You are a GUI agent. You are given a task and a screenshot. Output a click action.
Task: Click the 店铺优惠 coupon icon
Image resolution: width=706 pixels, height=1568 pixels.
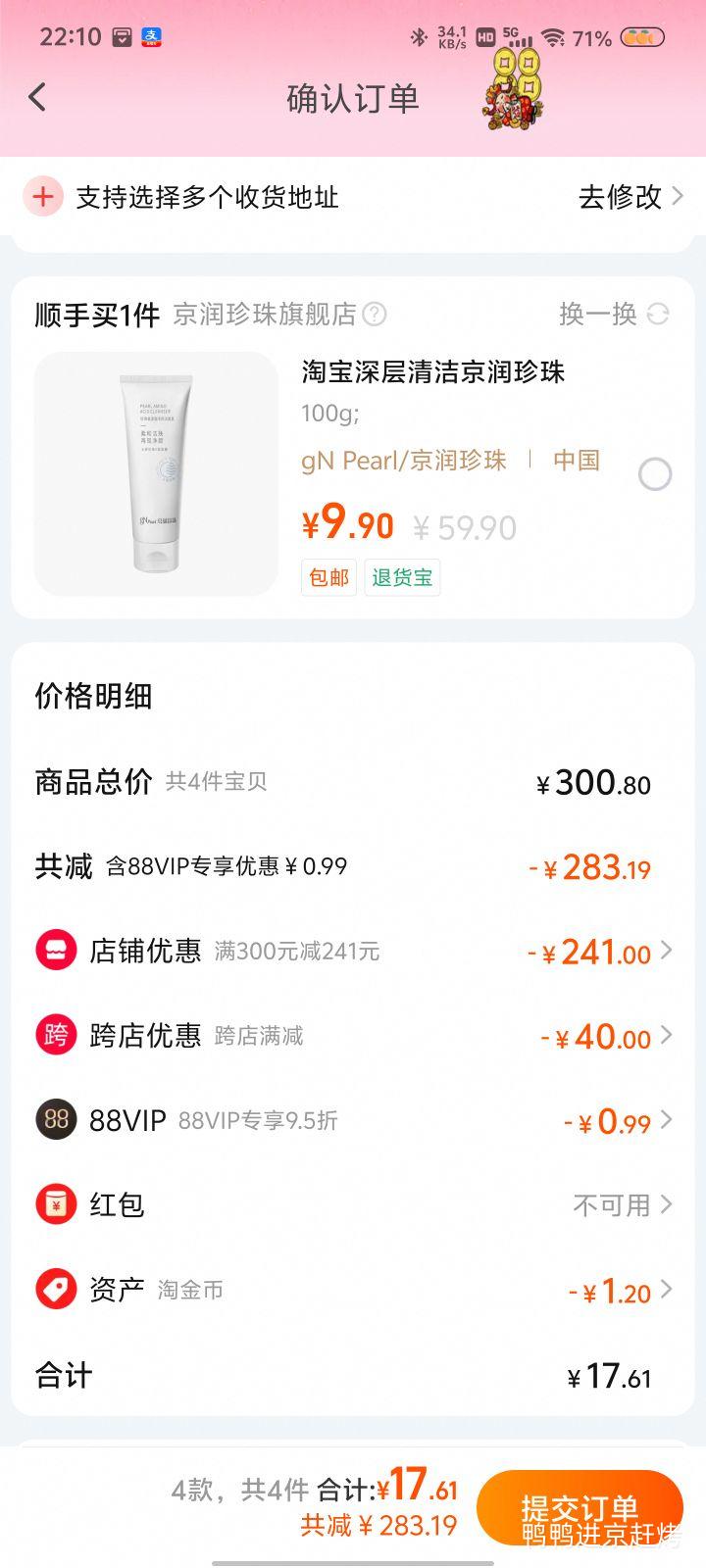coord(56,950)
